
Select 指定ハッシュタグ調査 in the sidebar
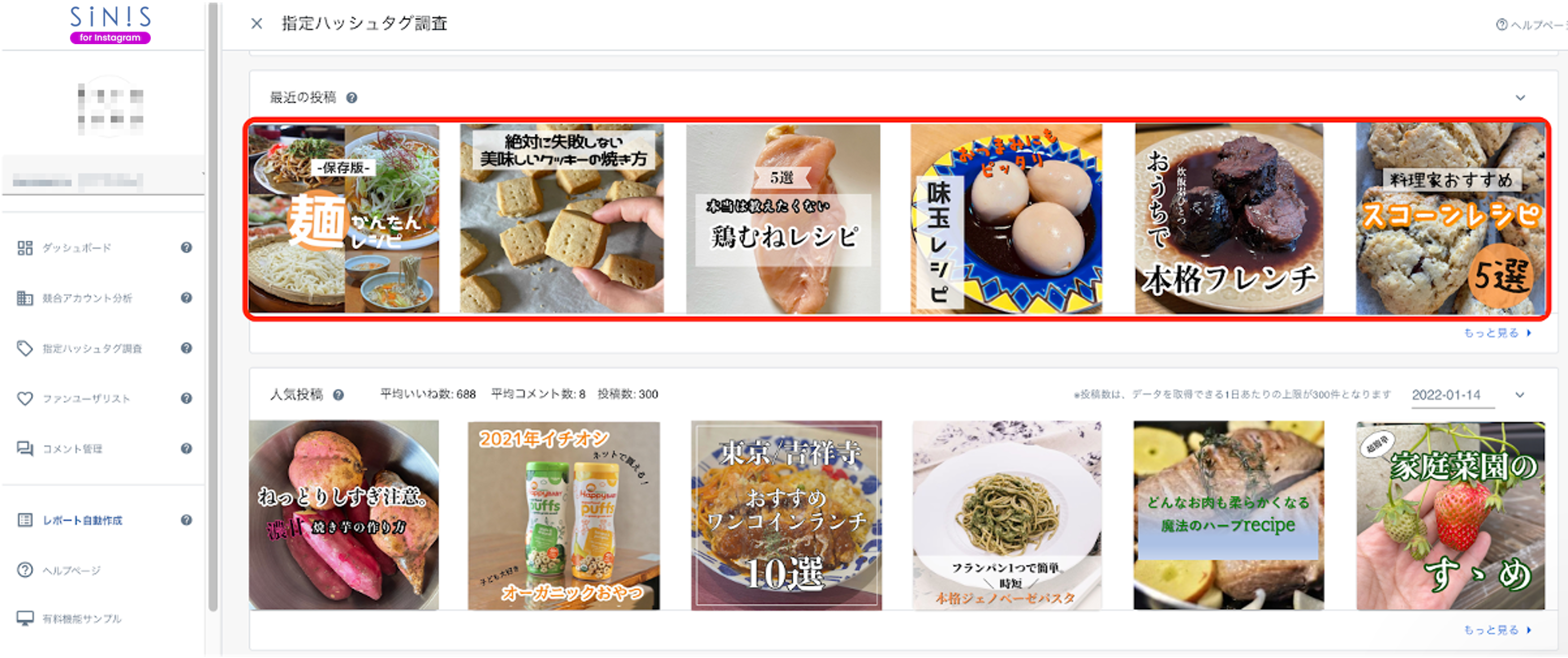pos(91,348)
